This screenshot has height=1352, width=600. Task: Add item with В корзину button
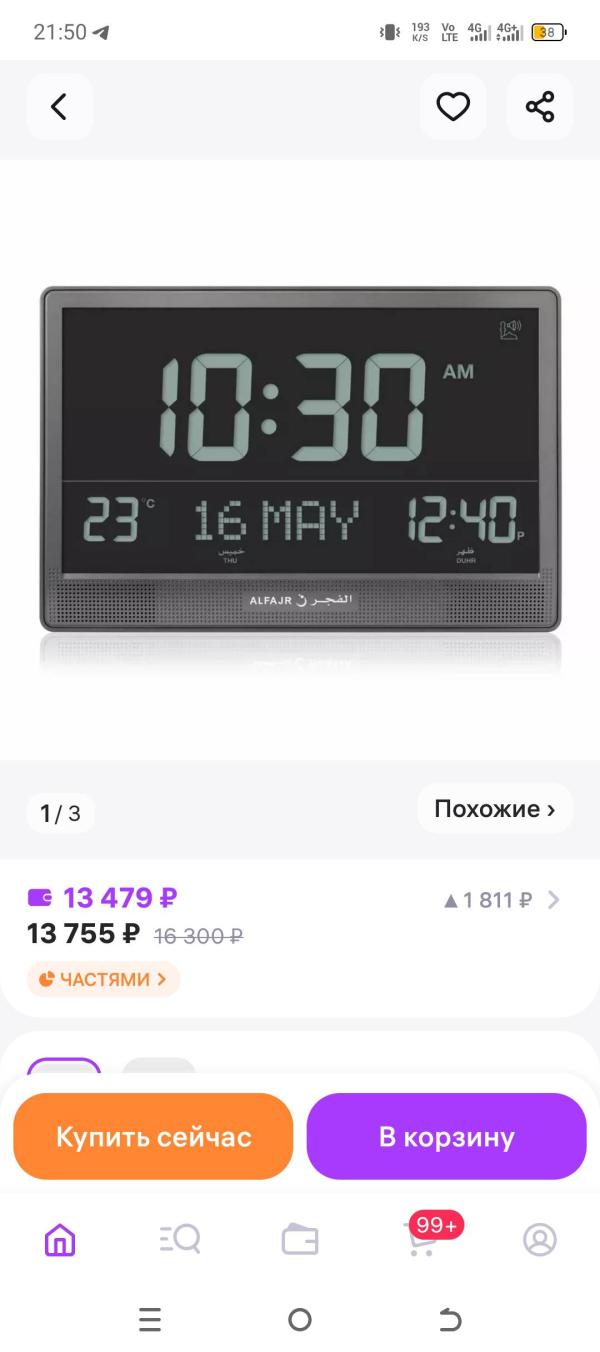(x=446, y=1136)
